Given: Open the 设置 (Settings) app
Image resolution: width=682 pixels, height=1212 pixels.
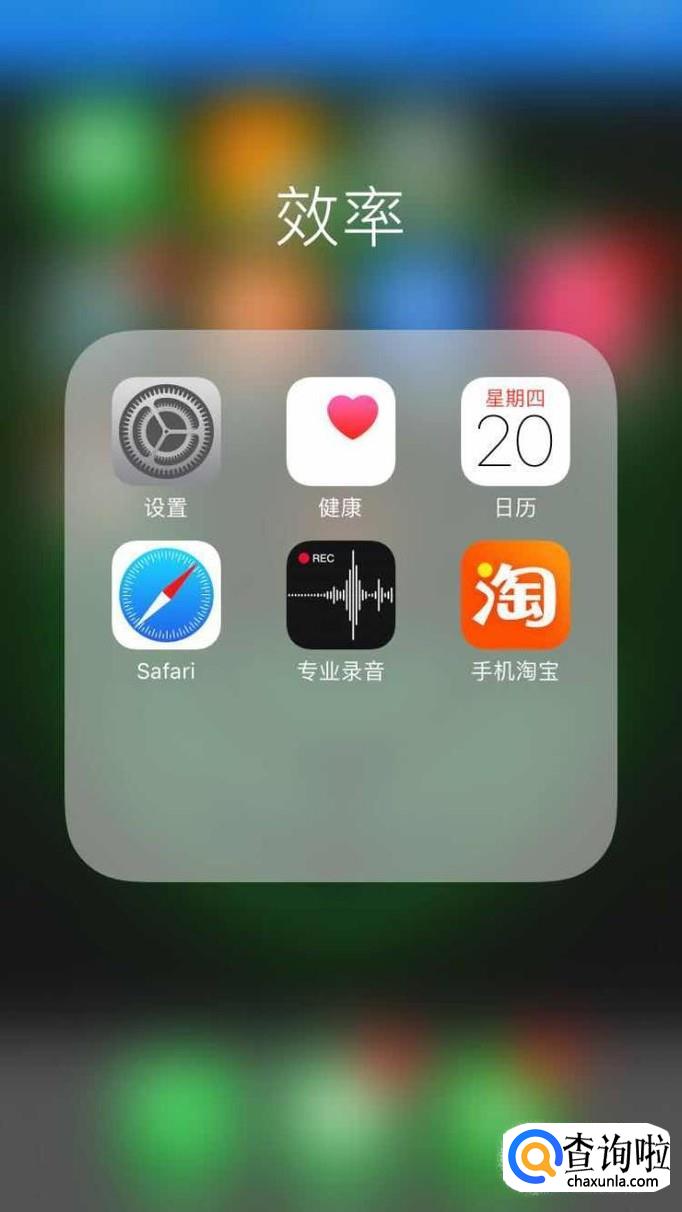Looking at the screenshot, I should coord(166,431).
